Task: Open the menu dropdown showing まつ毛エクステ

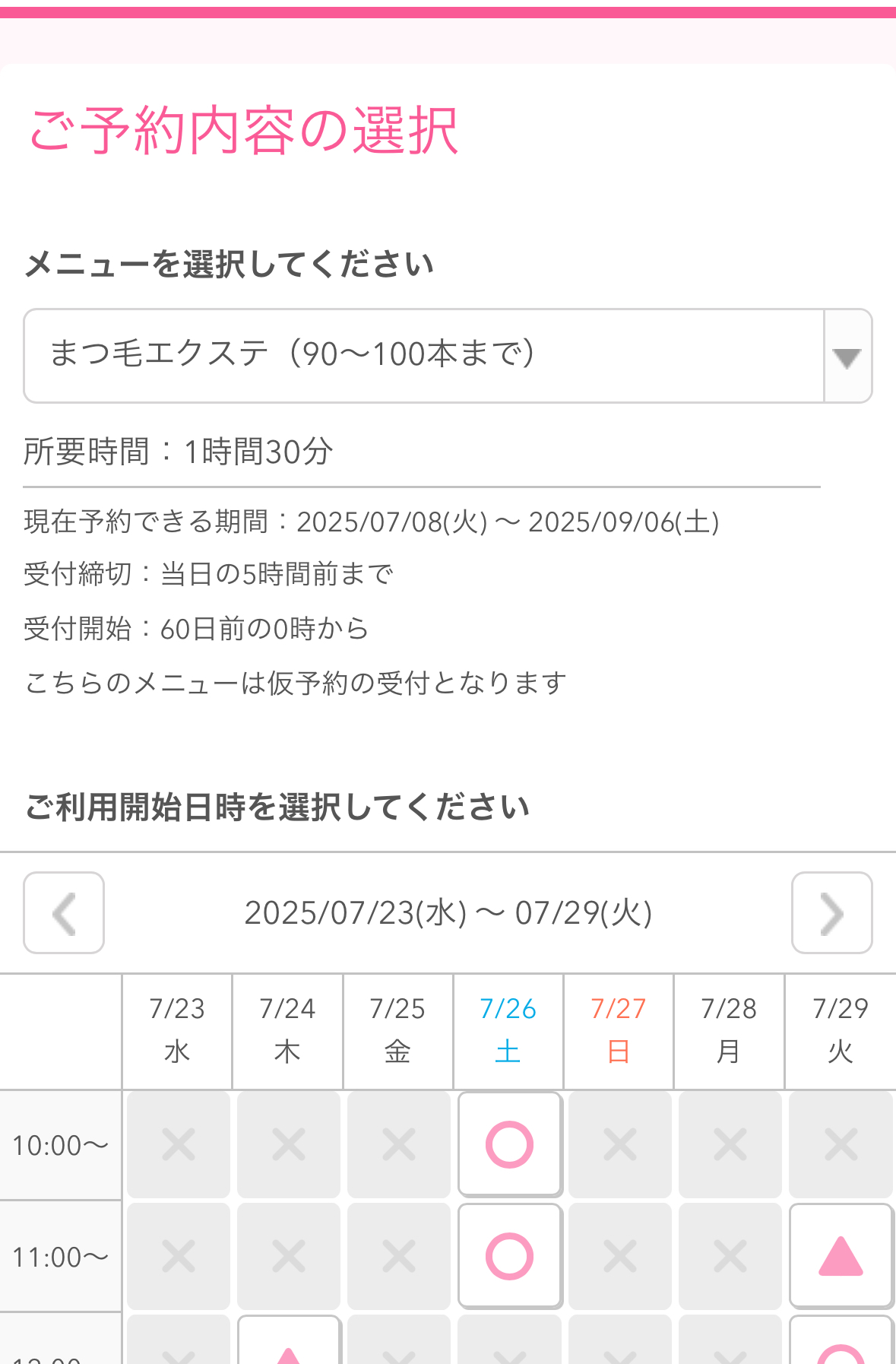Action: pos(447,355)
